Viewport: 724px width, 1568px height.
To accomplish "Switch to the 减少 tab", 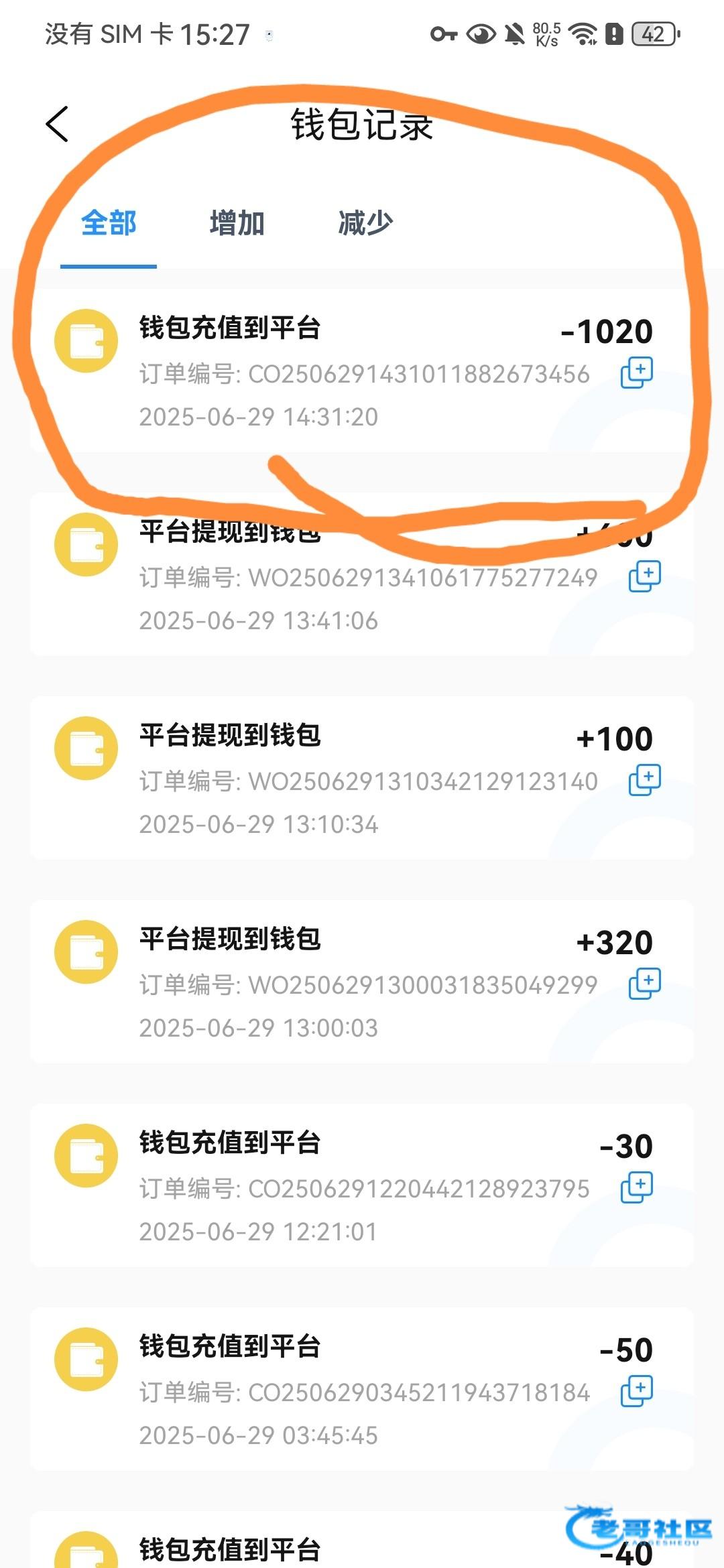I will click(x=365, y=223).
